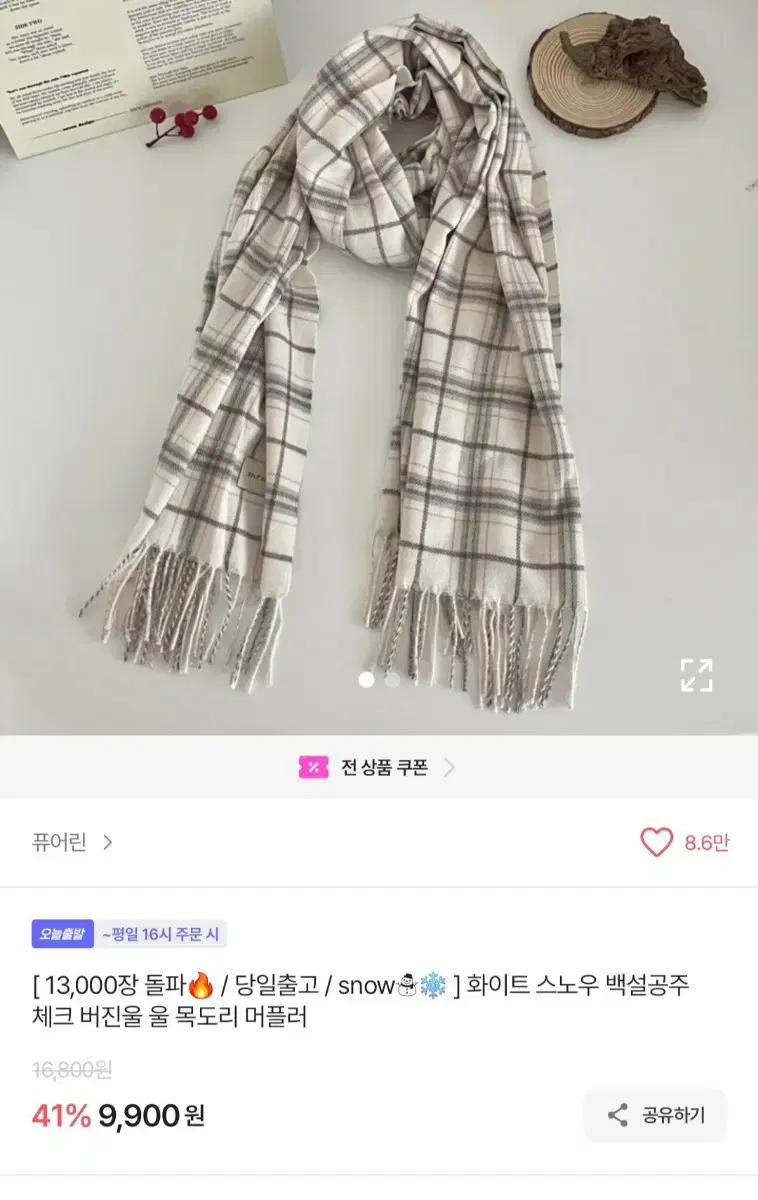The image size is (758, 1200).
Task: Toggle the like status on this product
Action: pos(655,843)
